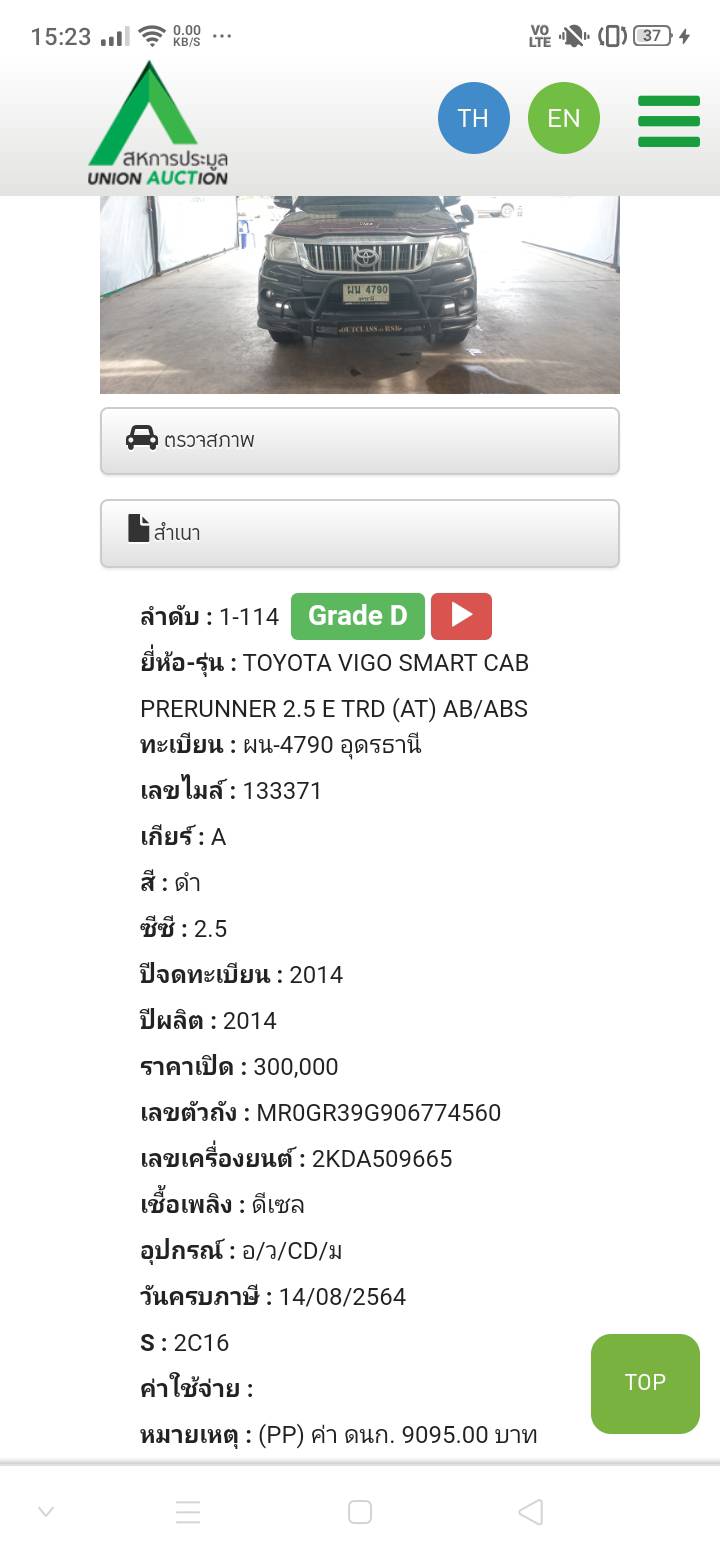This screenshot has height=1560, width=720.
Task: Tap the Union Auction logo to go home
Action: point(157,124)
